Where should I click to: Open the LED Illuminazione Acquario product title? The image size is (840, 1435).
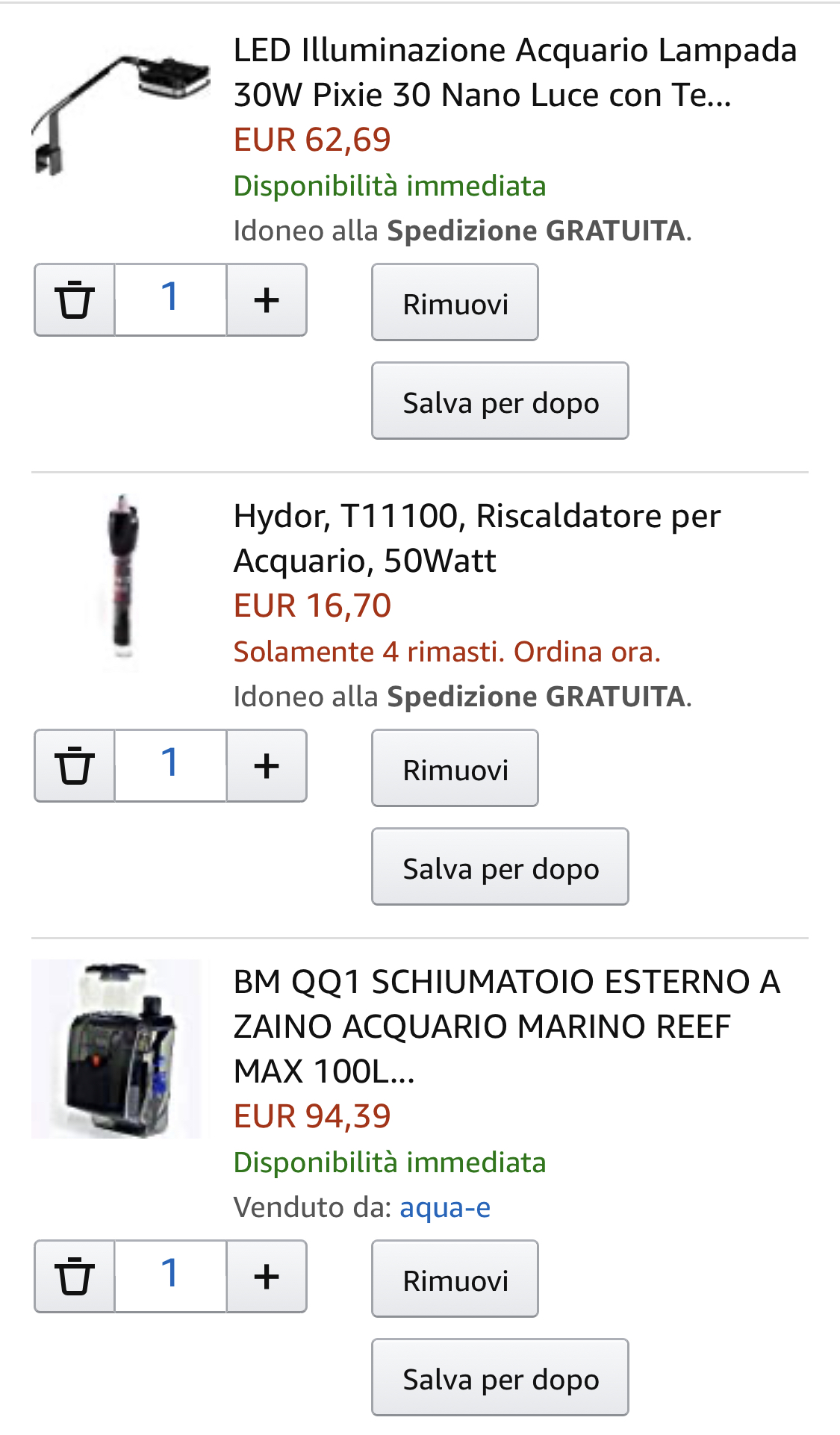515,72
